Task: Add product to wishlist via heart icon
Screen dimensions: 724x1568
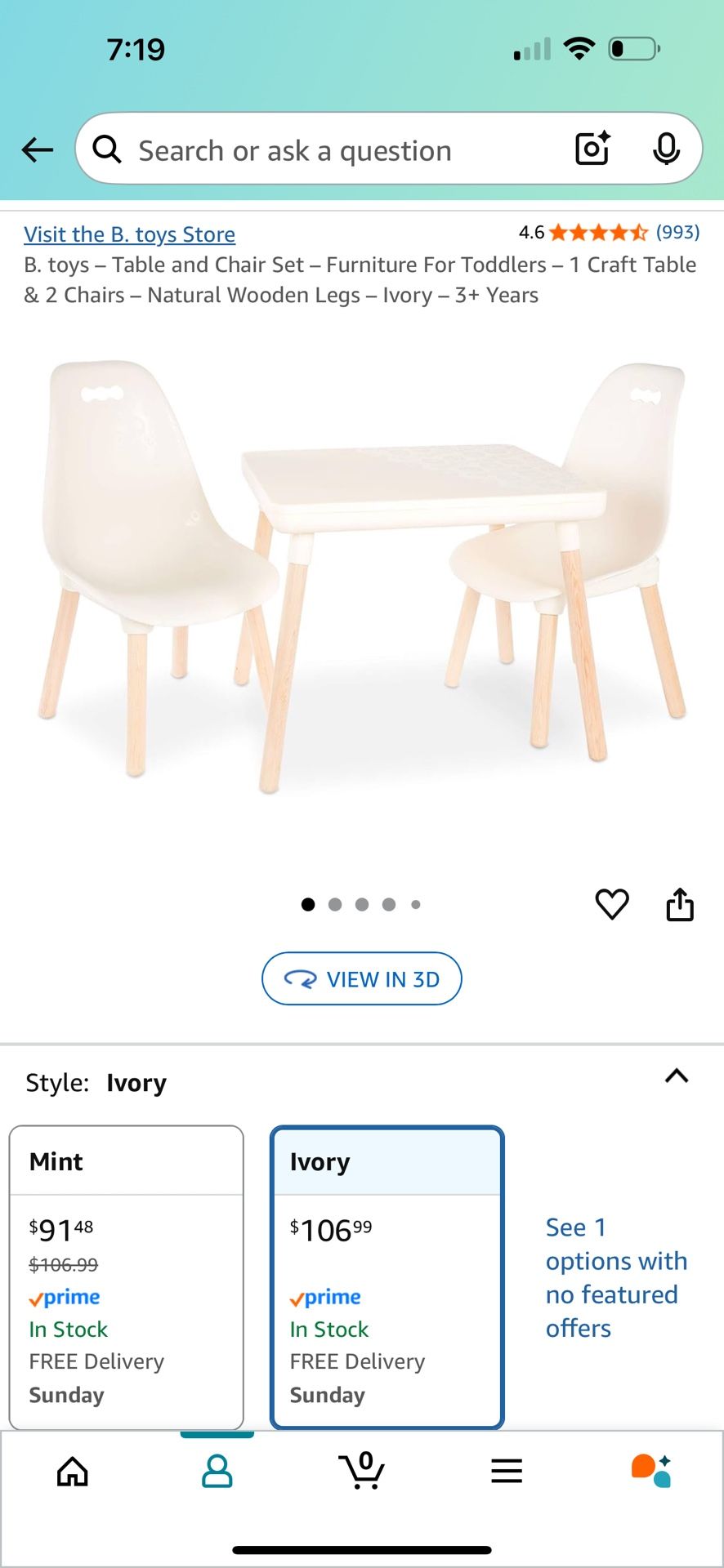Action: (x=612, y=903)
